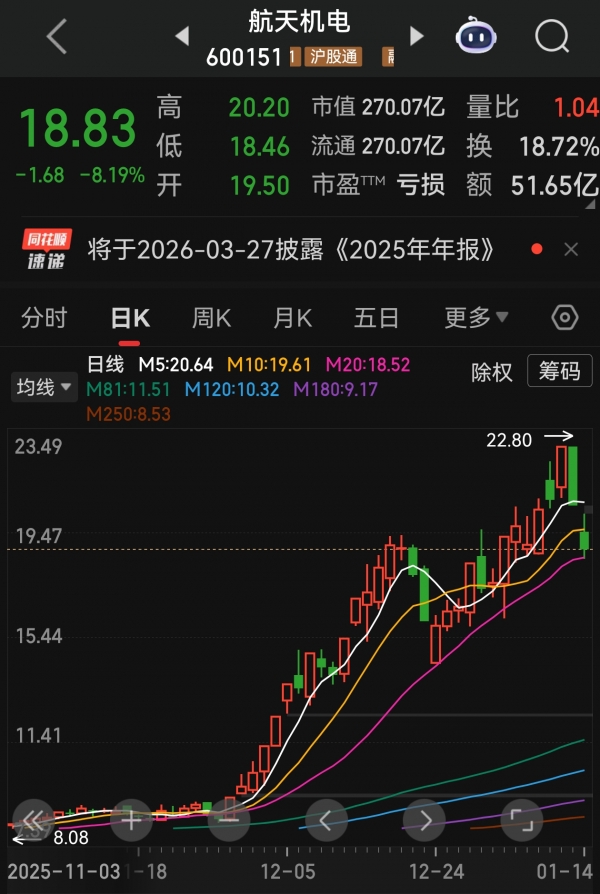This screenshot has width=600, height=894.
Task: Switch to the 月K chart tab
Action: pyautogui.click(x=292, y=318)
